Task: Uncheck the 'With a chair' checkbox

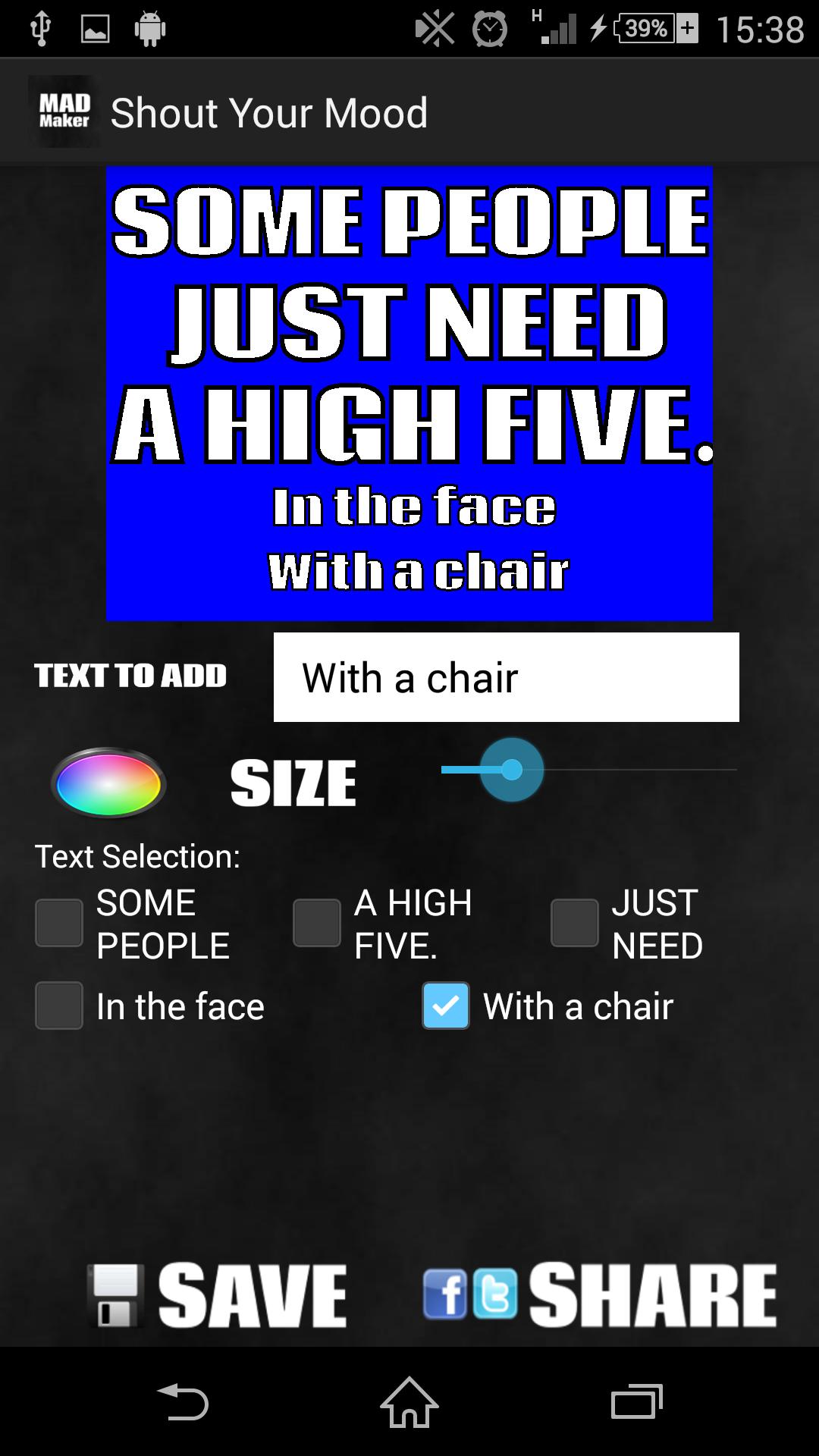Action: pos(446,1006)
